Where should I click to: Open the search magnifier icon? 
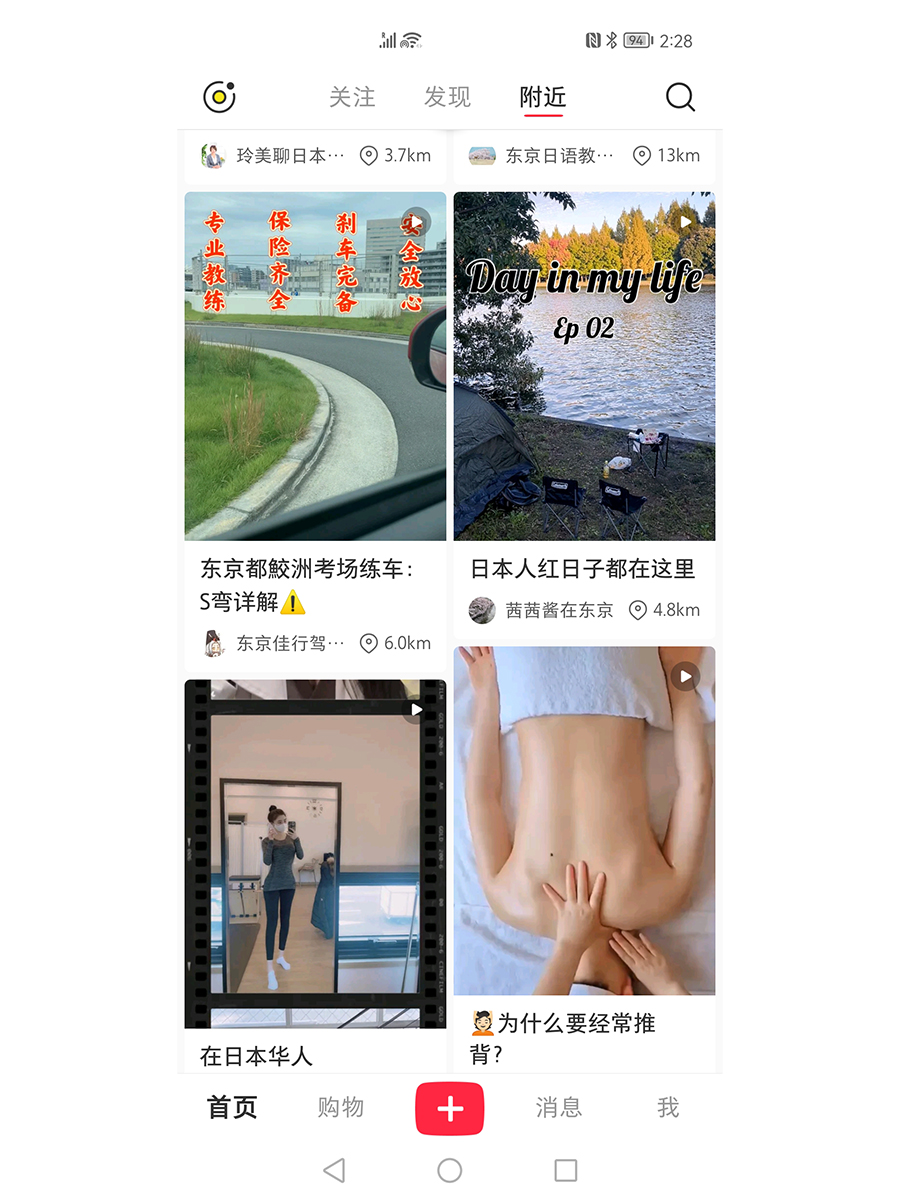[680, 97]
